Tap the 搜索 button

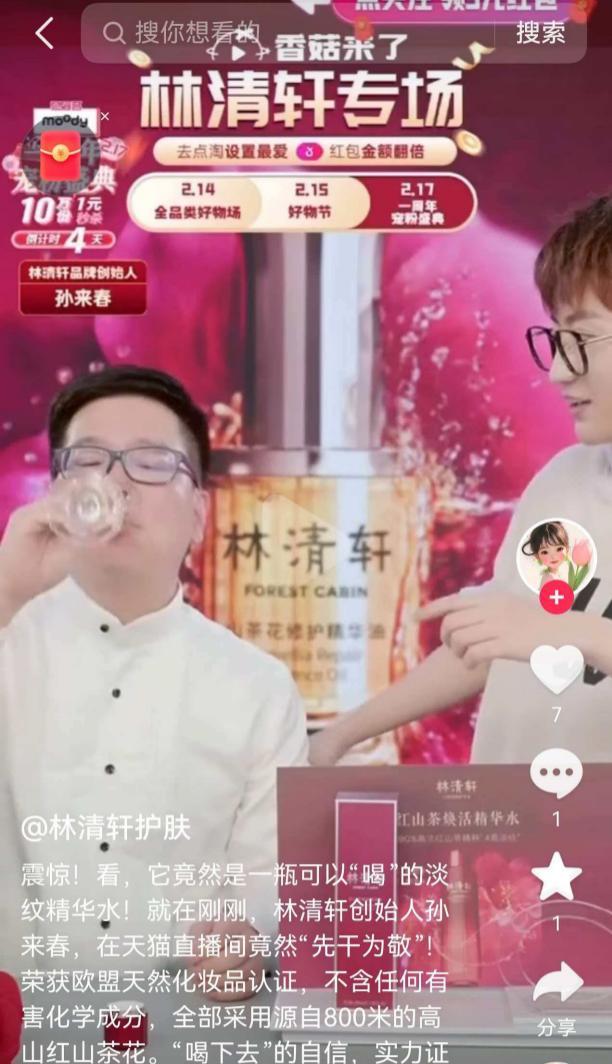(540, 33)
